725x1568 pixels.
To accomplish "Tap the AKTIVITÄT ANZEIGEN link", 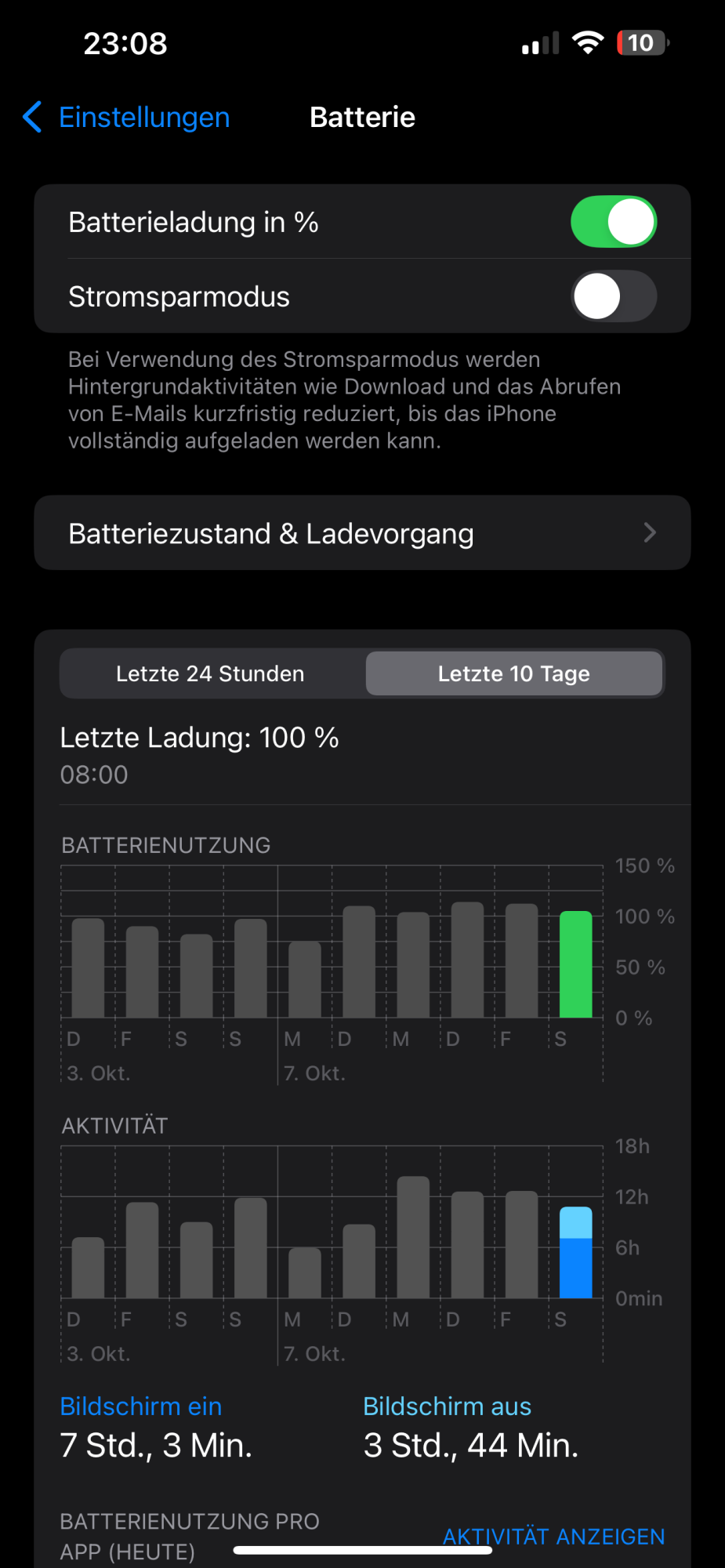I will 553,1536.
